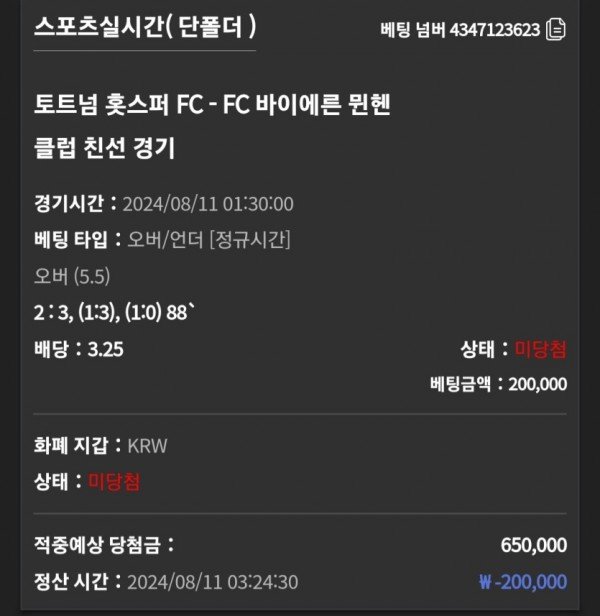Copy the betting number 4347123623

[x=556, y=30]
